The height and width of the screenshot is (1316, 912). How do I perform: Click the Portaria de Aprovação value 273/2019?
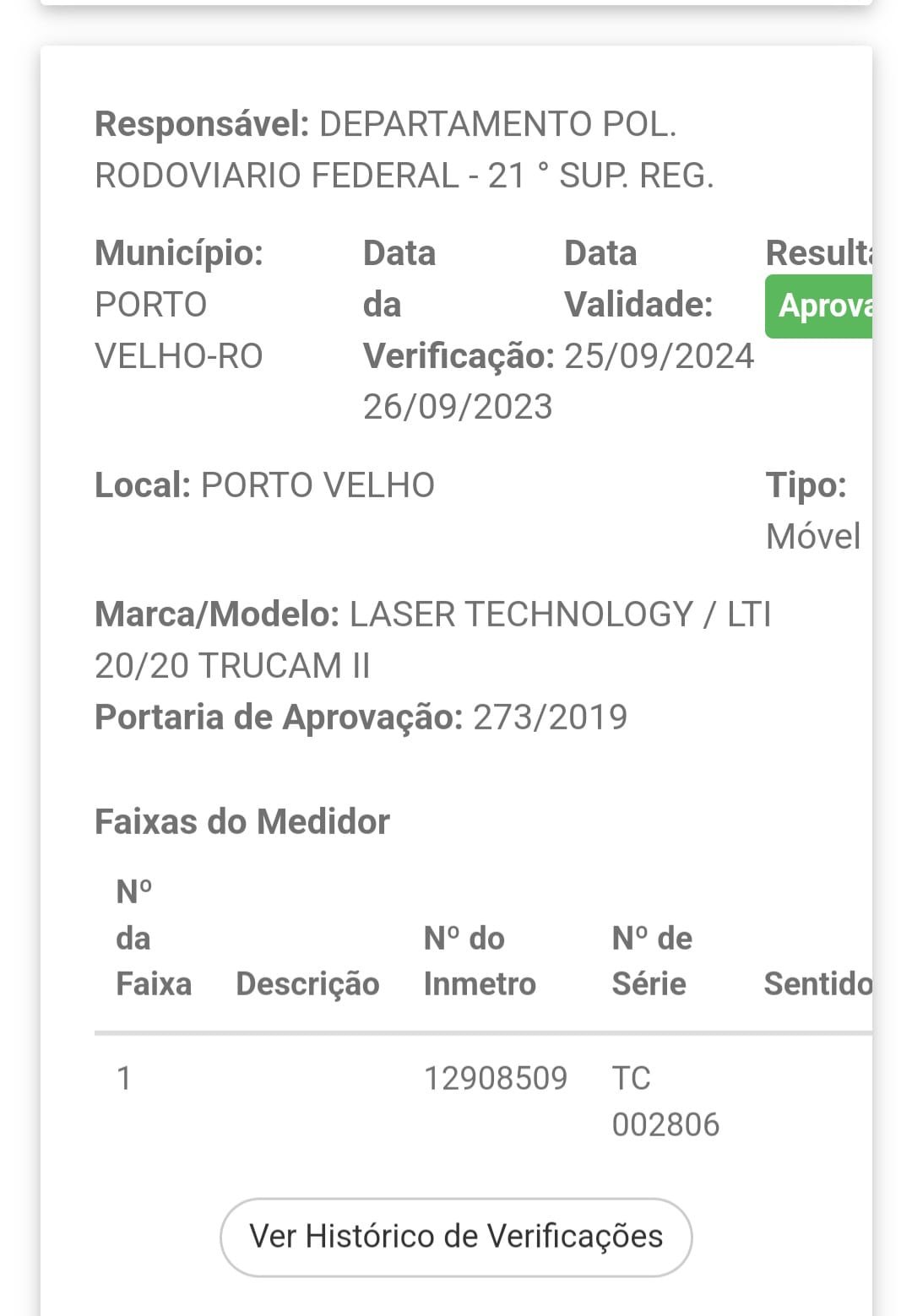(x=550, y=718)
